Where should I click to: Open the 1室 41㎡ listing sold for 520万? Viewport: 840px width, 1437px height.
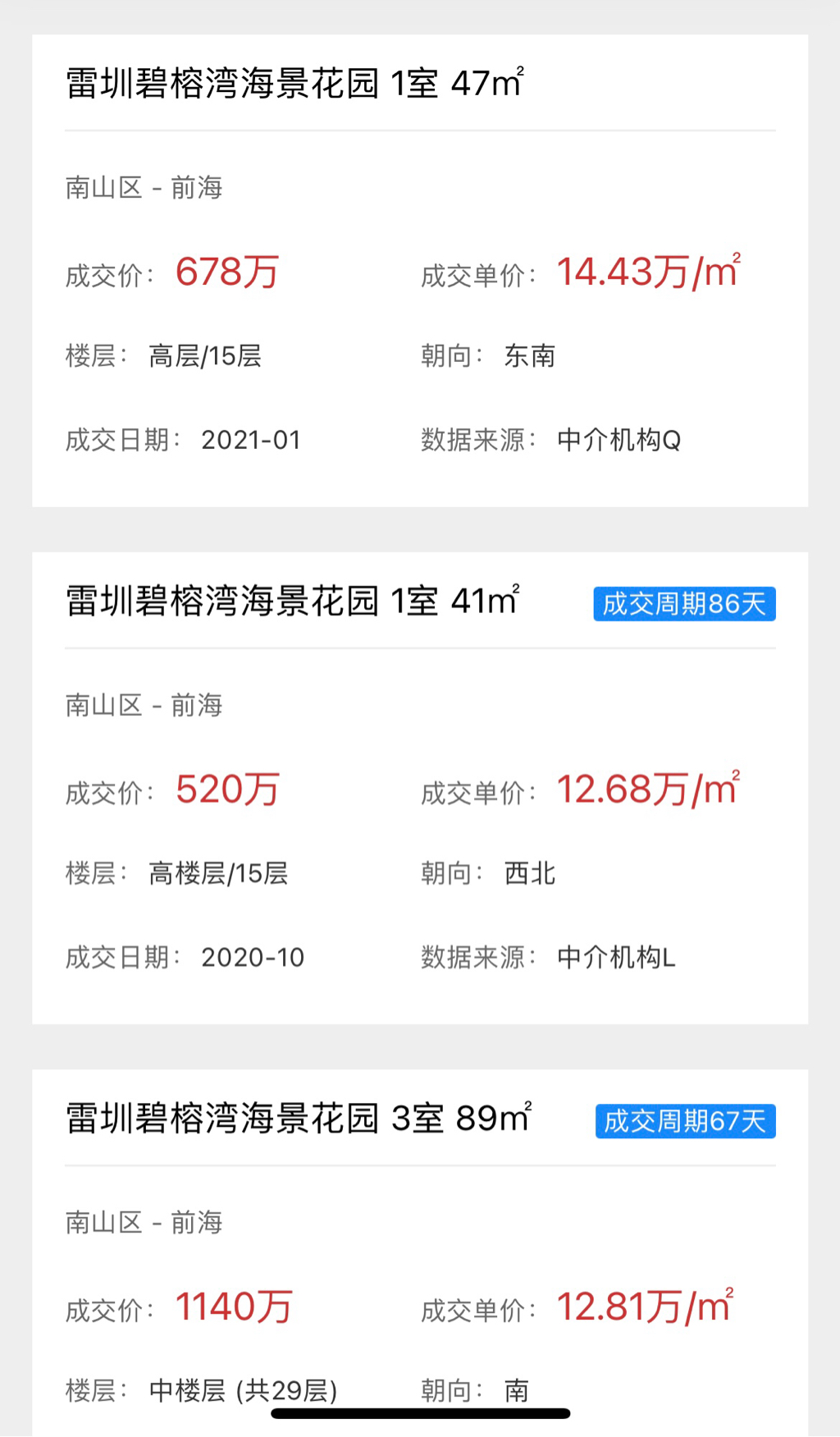[x=292, y=602]
